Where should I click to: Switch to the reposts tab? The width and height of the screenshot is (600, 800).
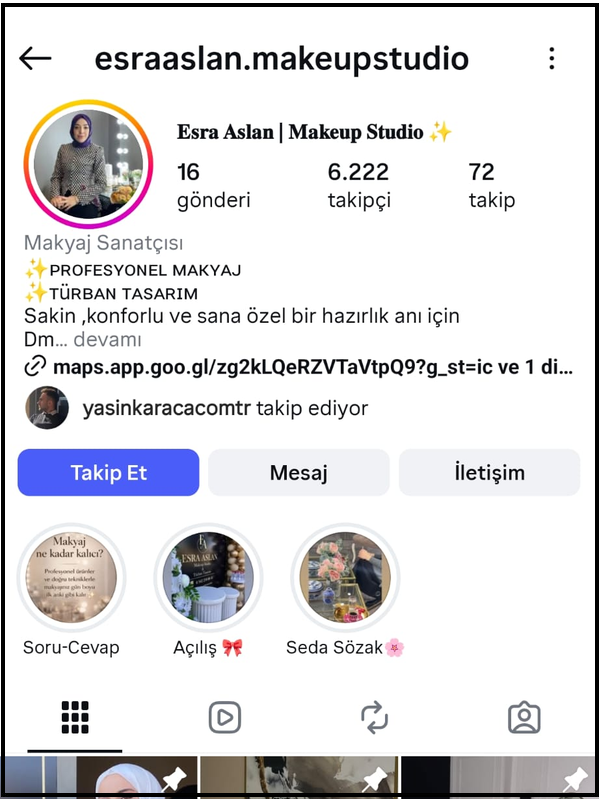374,717
